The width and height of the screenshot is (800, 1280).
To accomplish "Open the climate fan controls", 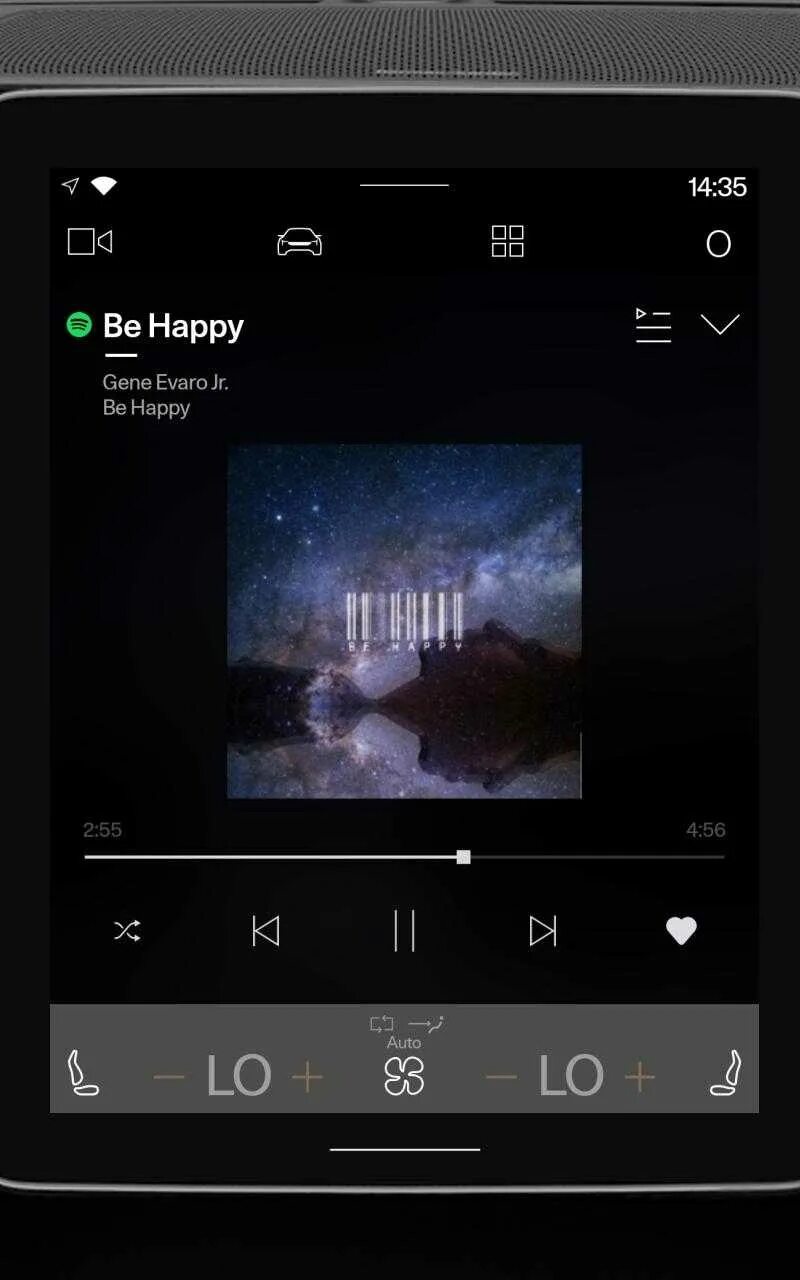I will (x=404, y=1076).
